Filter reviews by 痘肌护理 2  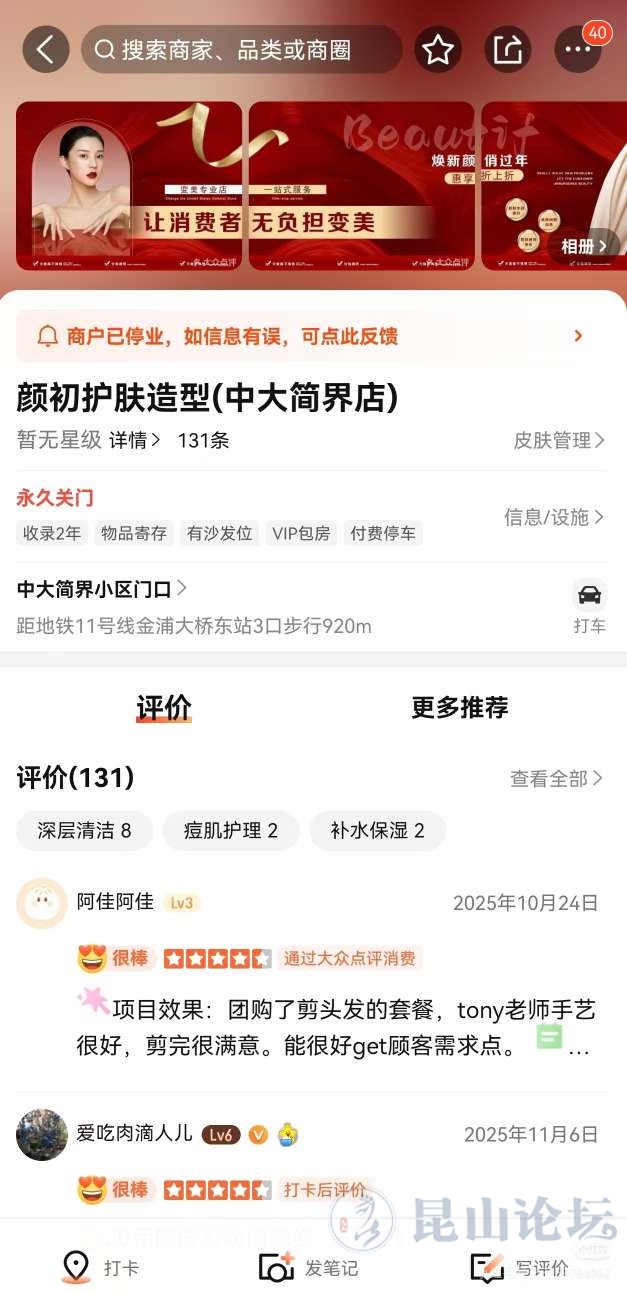(231, 831)
